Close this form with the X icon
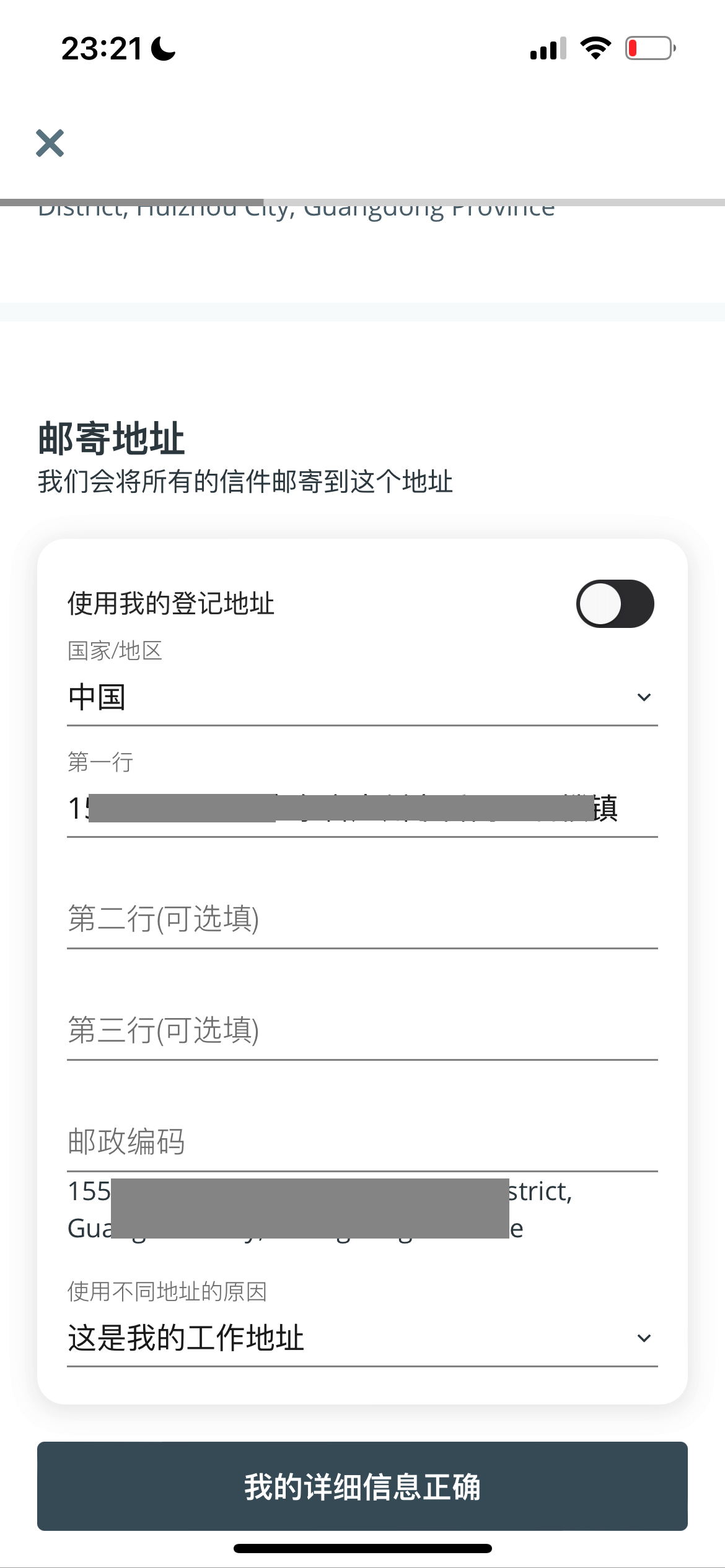This screenshot has height=1568, width=725. tap(50, 143)
